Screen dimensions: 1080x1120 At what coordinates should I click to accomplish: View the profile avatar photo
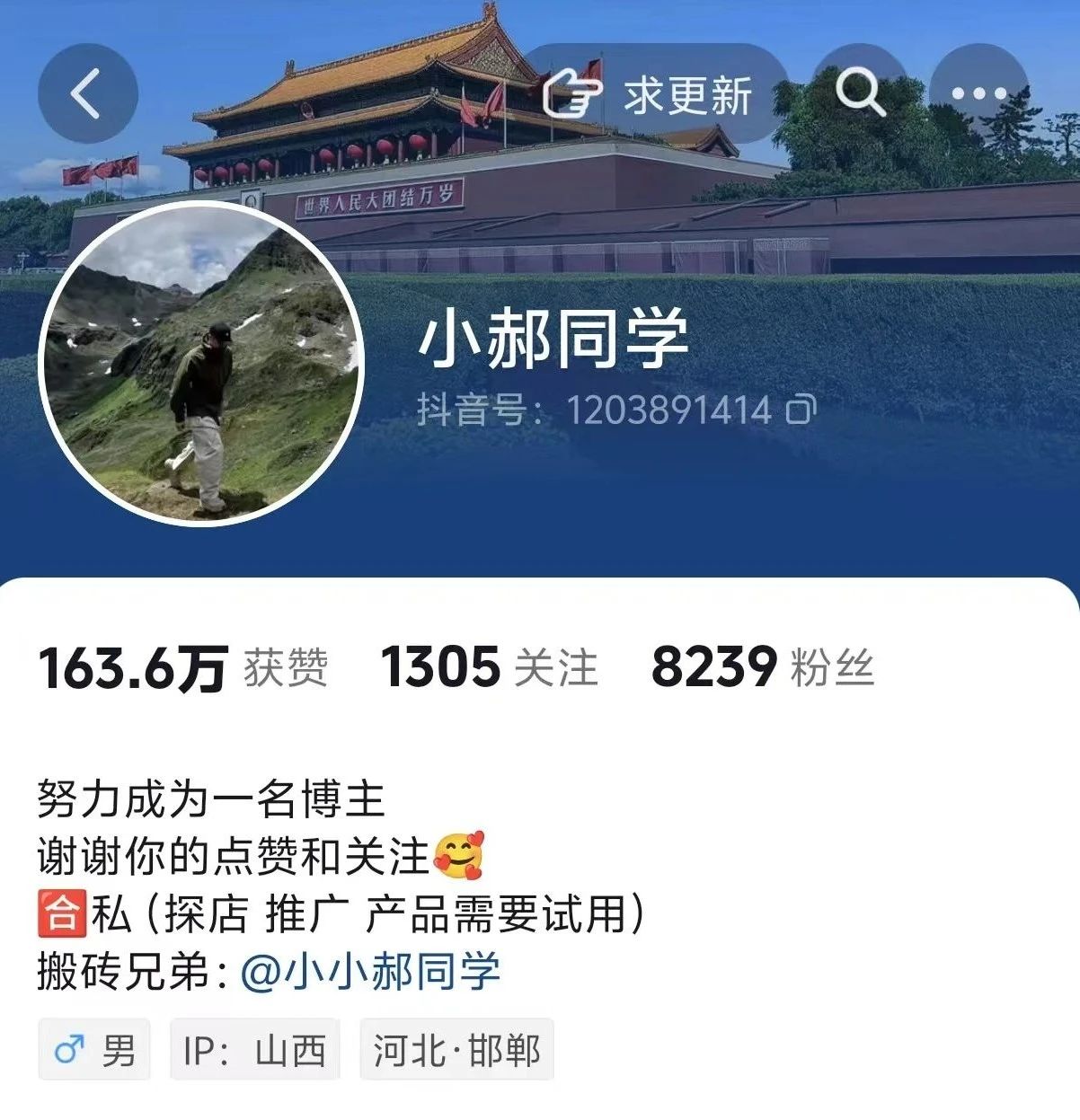[201, 363]
